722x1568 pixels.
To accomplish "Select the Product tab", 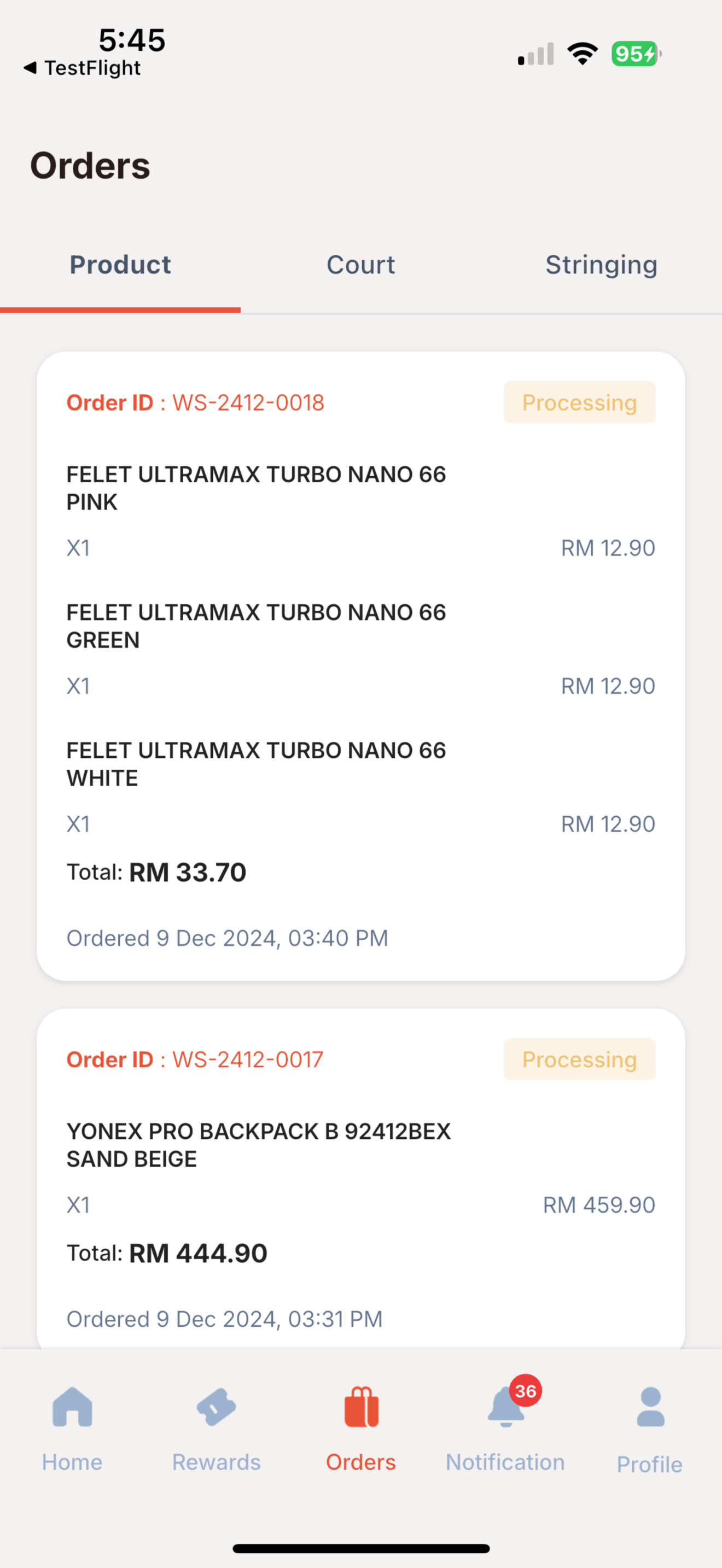I will tap(120, 265).
